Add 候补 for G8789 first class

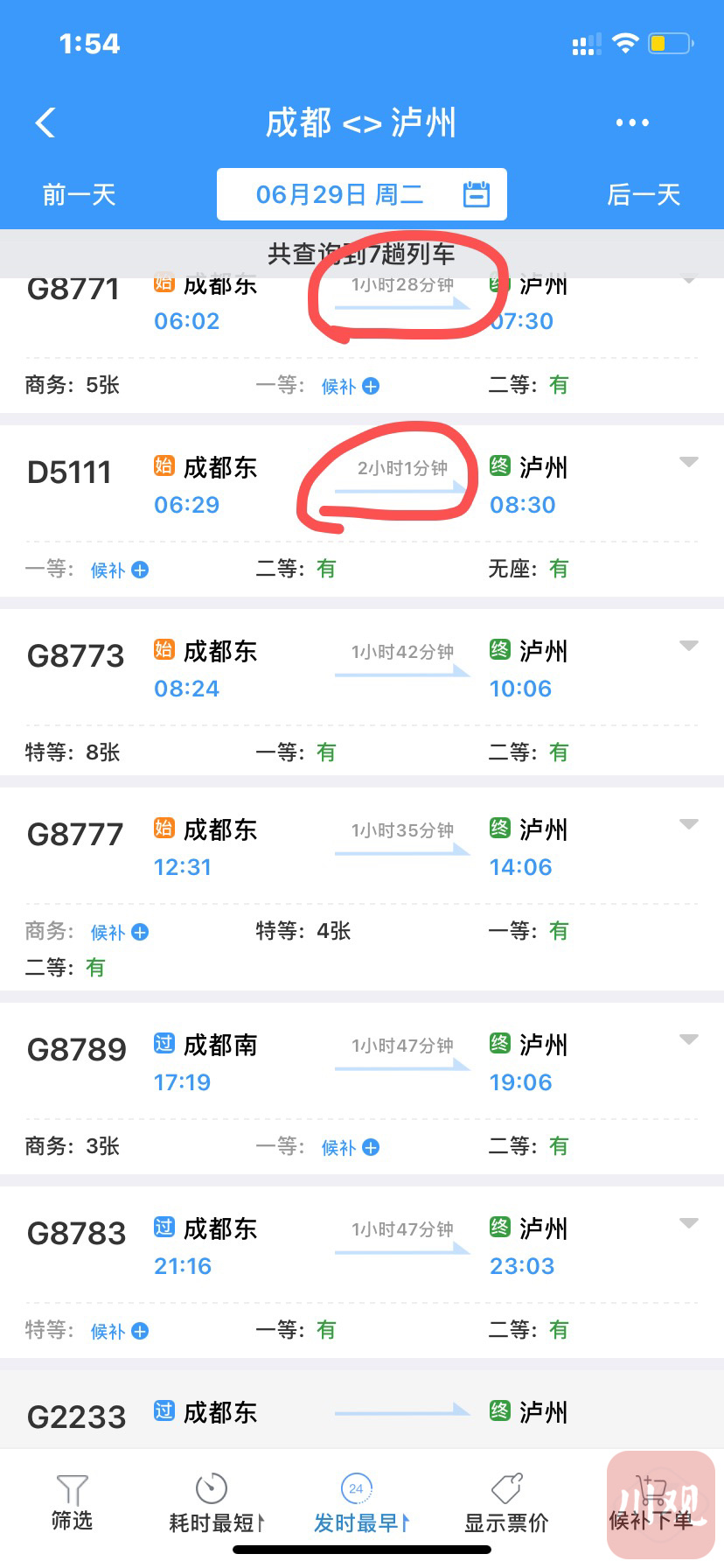(351, 1147)
